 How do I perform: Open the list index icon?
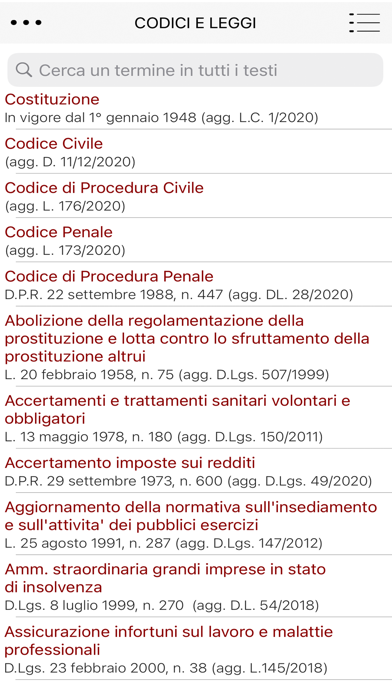364,23
